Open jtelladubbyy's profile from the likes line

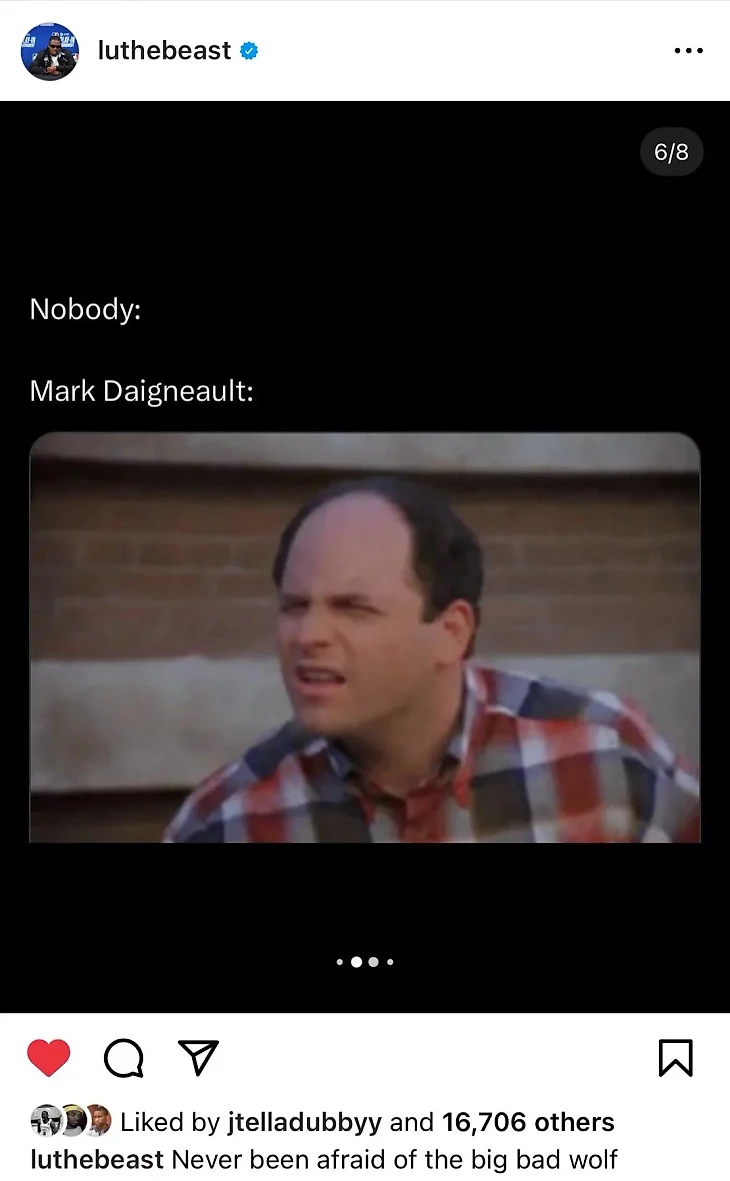coord(304,1122)
